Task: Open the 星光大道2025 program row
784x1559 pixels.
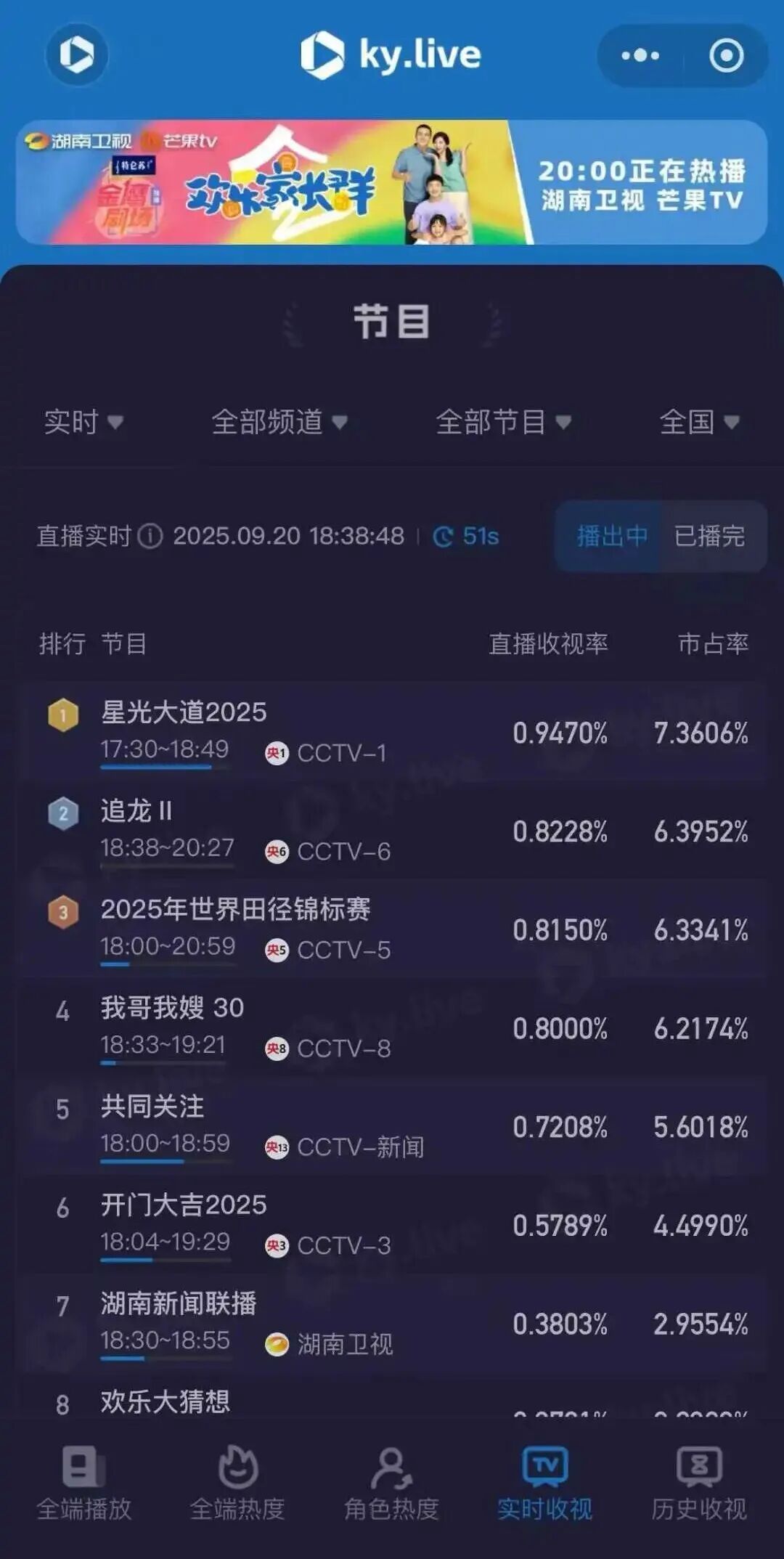Action: pos(392,731)
